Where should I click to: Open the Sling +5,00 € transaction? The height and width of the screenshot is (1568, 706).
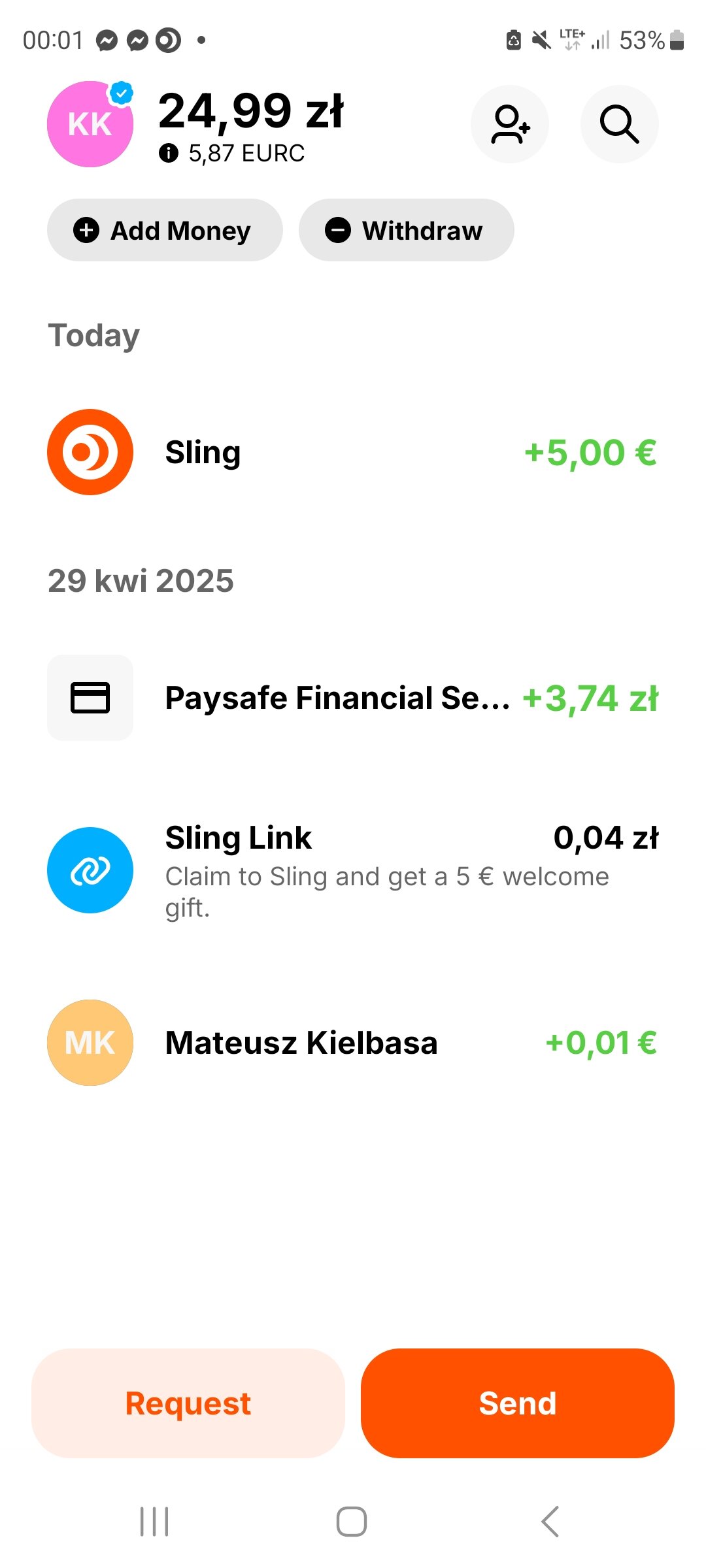(353, 452)
